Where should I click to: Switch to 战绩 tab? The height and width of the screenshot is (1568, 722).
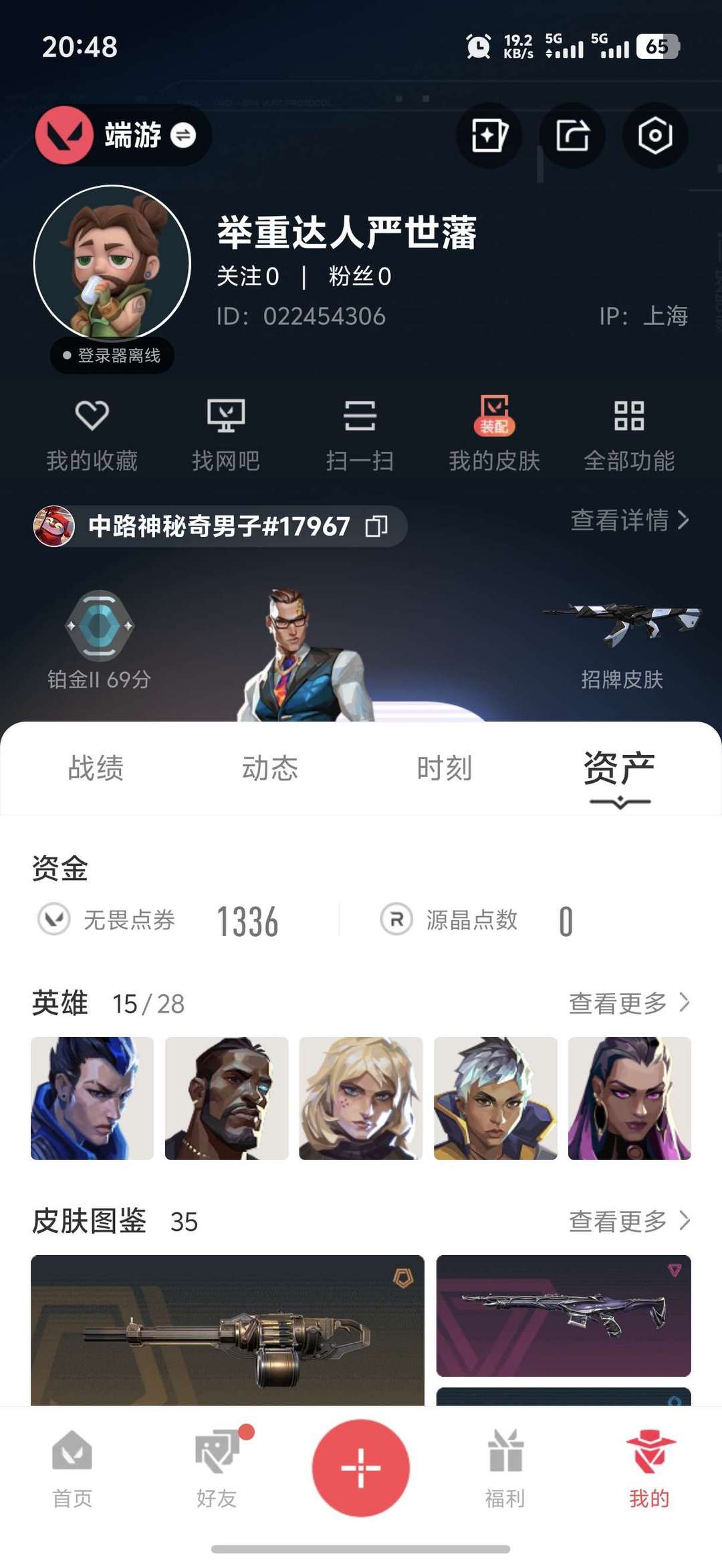[96, 768]
